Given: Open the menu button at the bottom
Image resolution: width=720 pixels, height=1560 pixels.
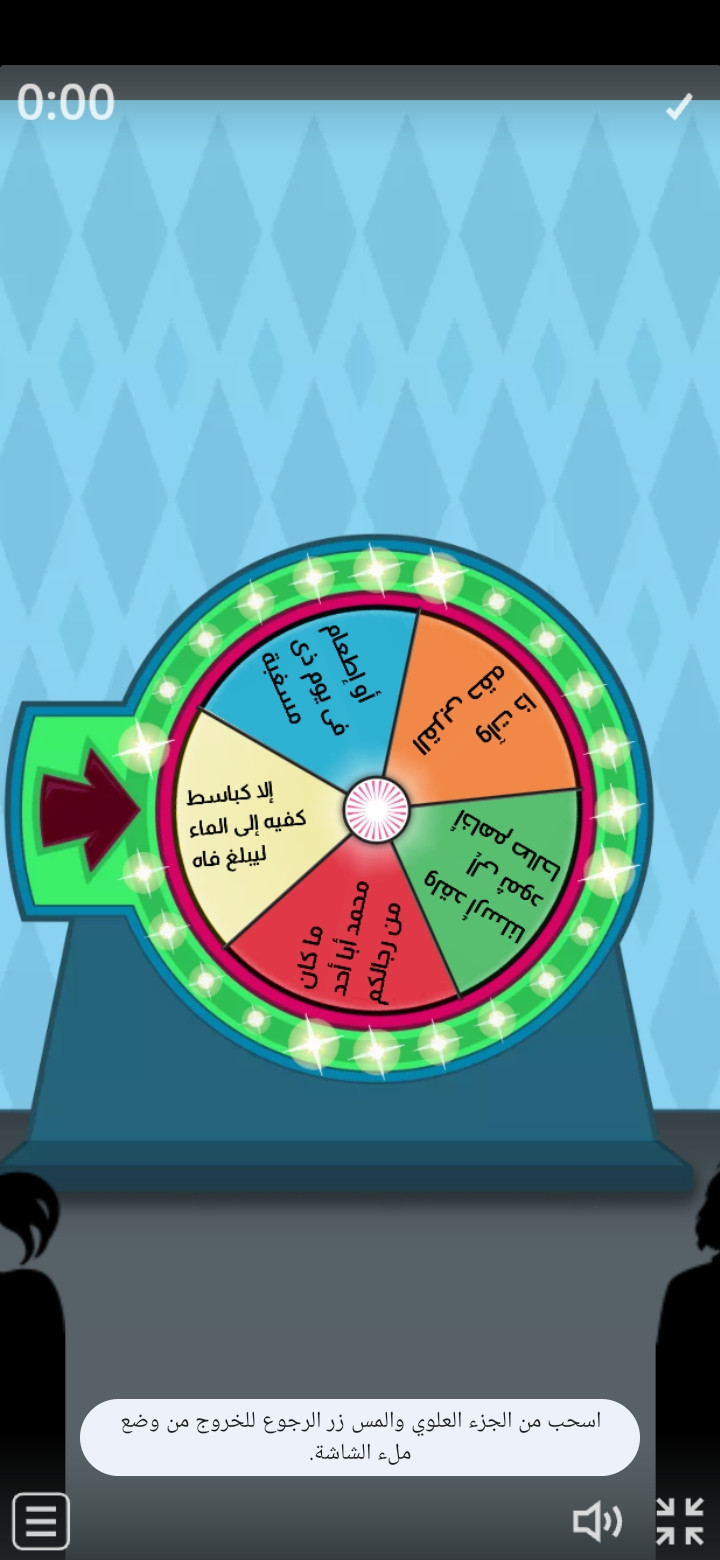Looking at the screenshot, I should click(x=41, y=1521).
